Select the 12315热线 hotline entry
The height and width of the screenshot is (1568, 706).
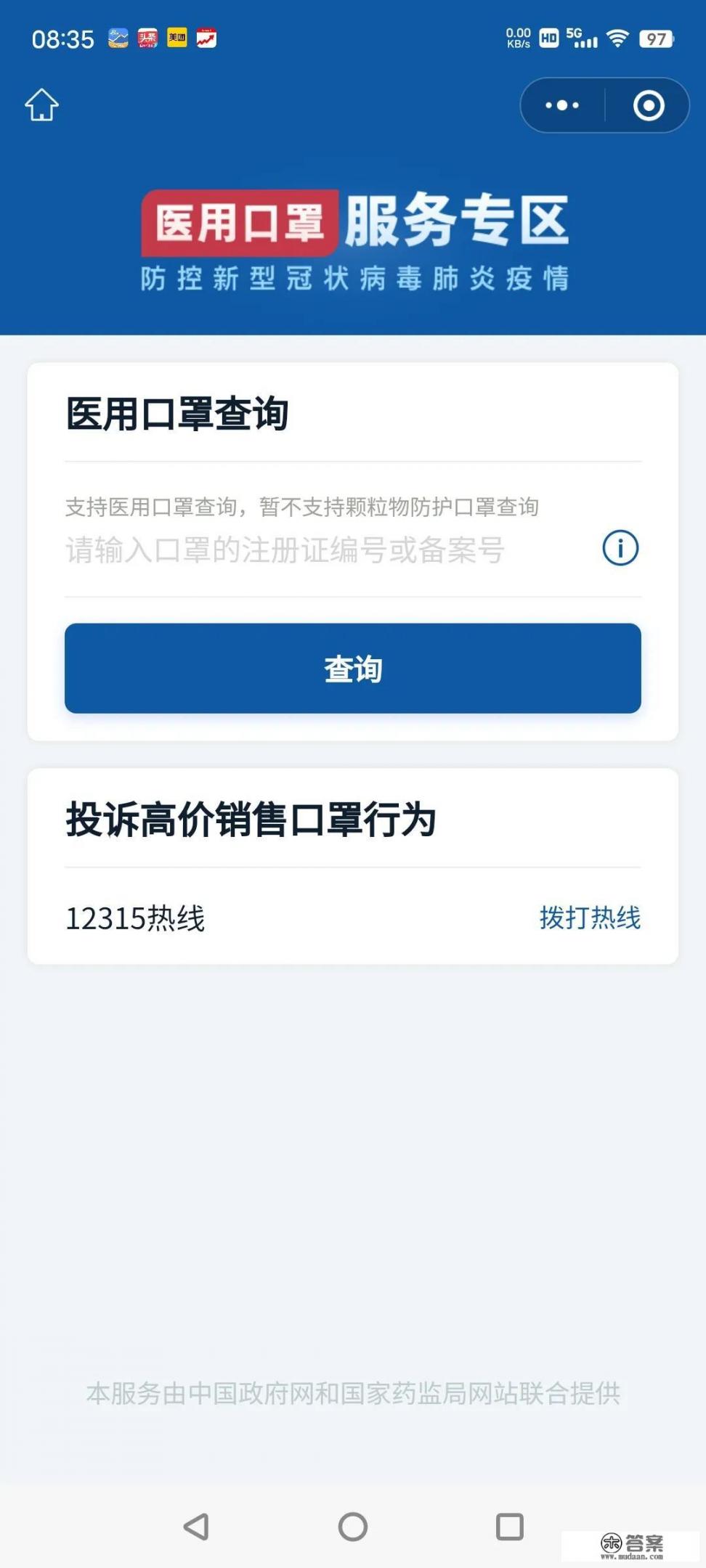(x=135, y=919)
